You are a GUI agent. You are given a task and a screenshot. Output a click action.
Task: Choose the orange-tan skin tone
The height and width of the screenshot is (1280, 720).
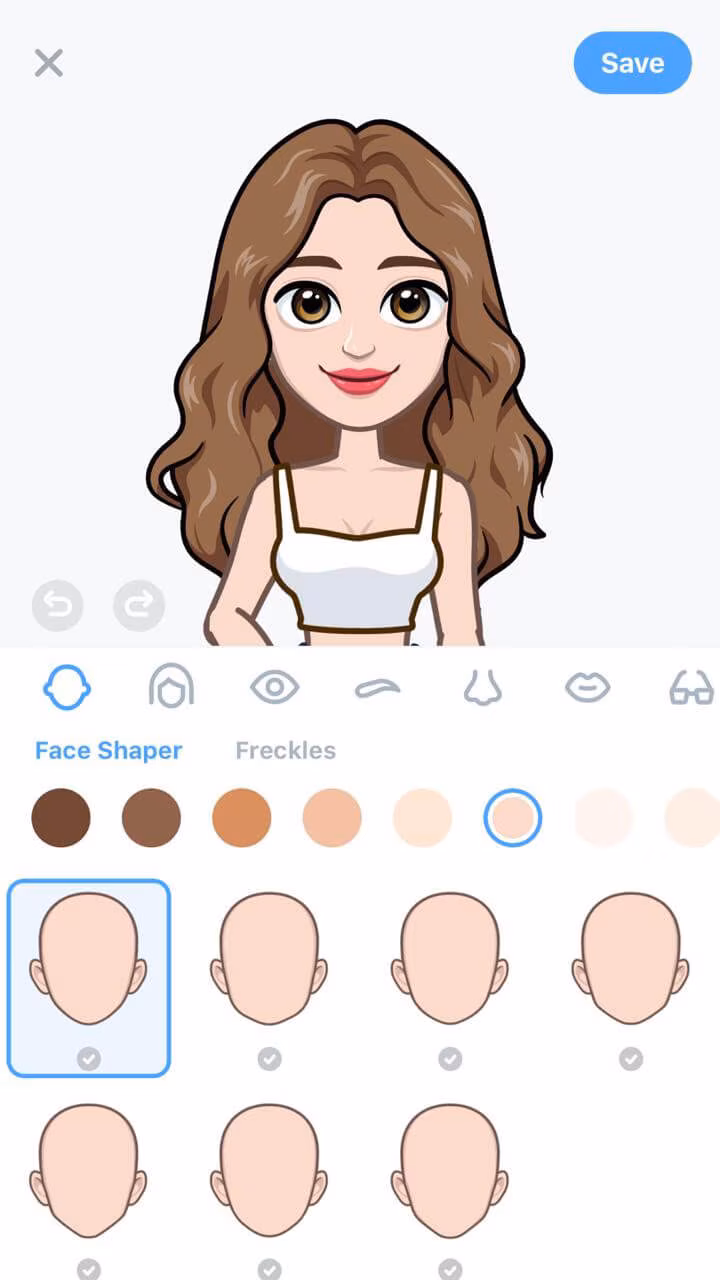[242, 818]
